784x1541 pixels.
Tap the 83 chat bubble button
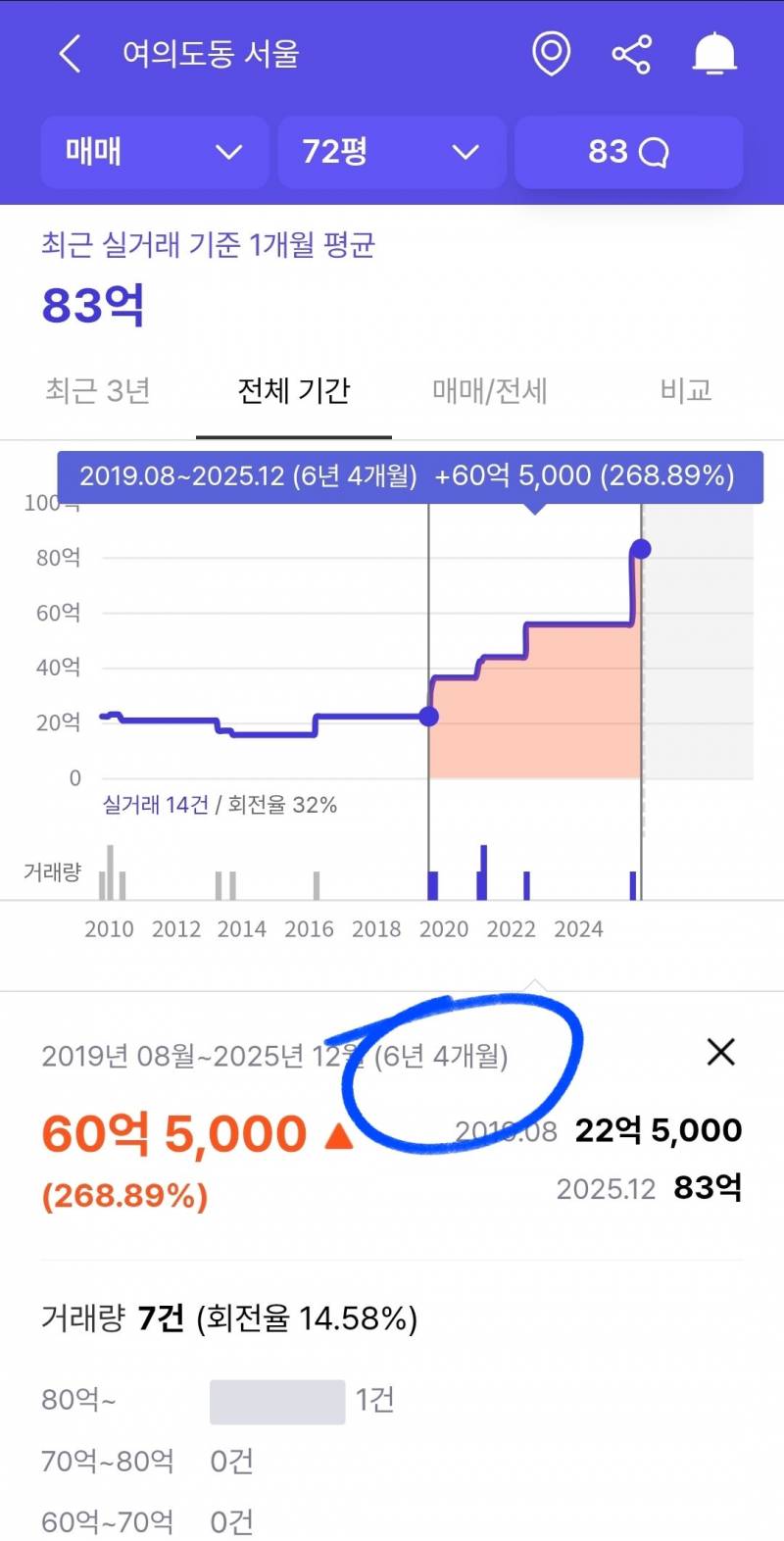coord(629,152)
